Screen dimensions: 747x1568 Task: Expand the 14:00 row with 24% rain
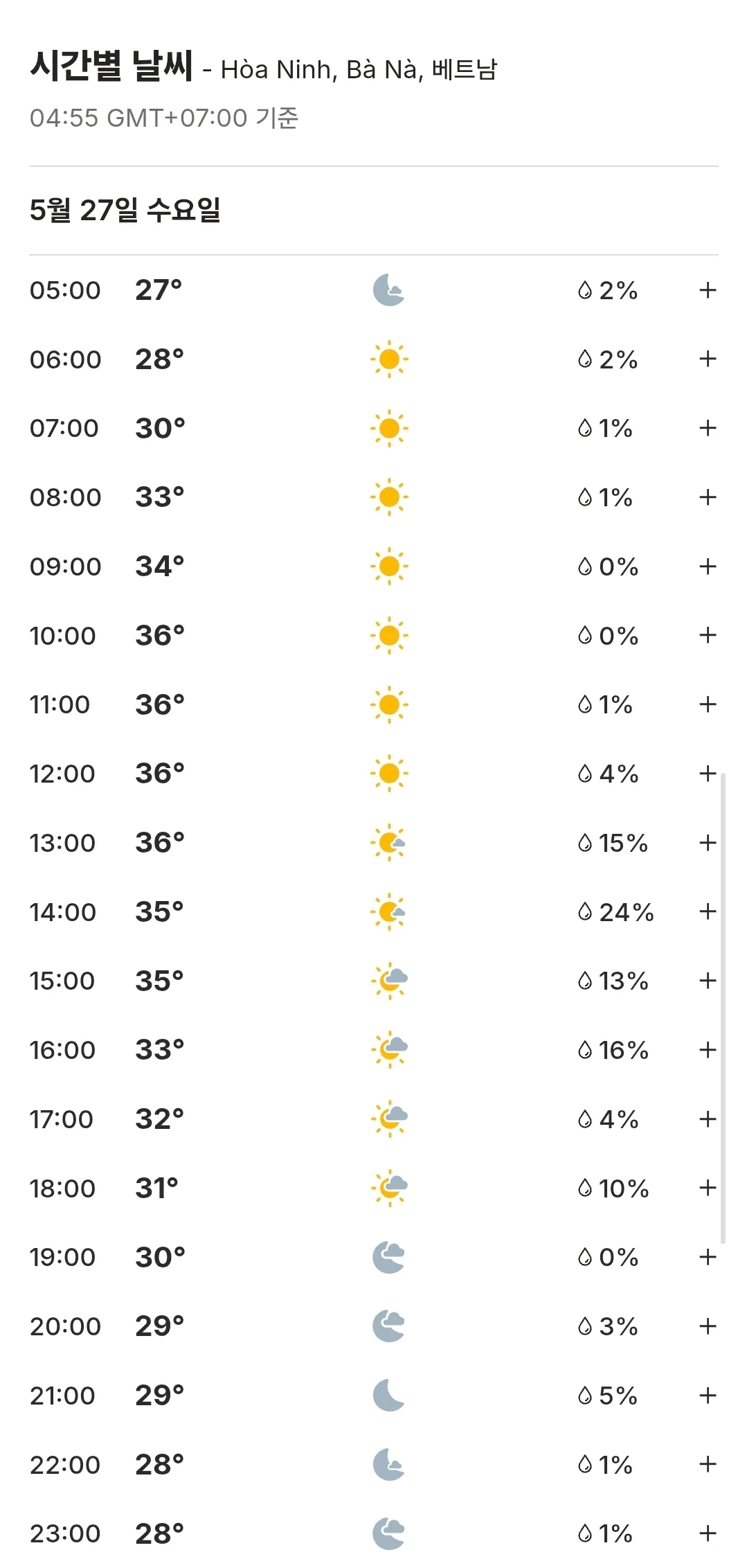coord(707,911)
